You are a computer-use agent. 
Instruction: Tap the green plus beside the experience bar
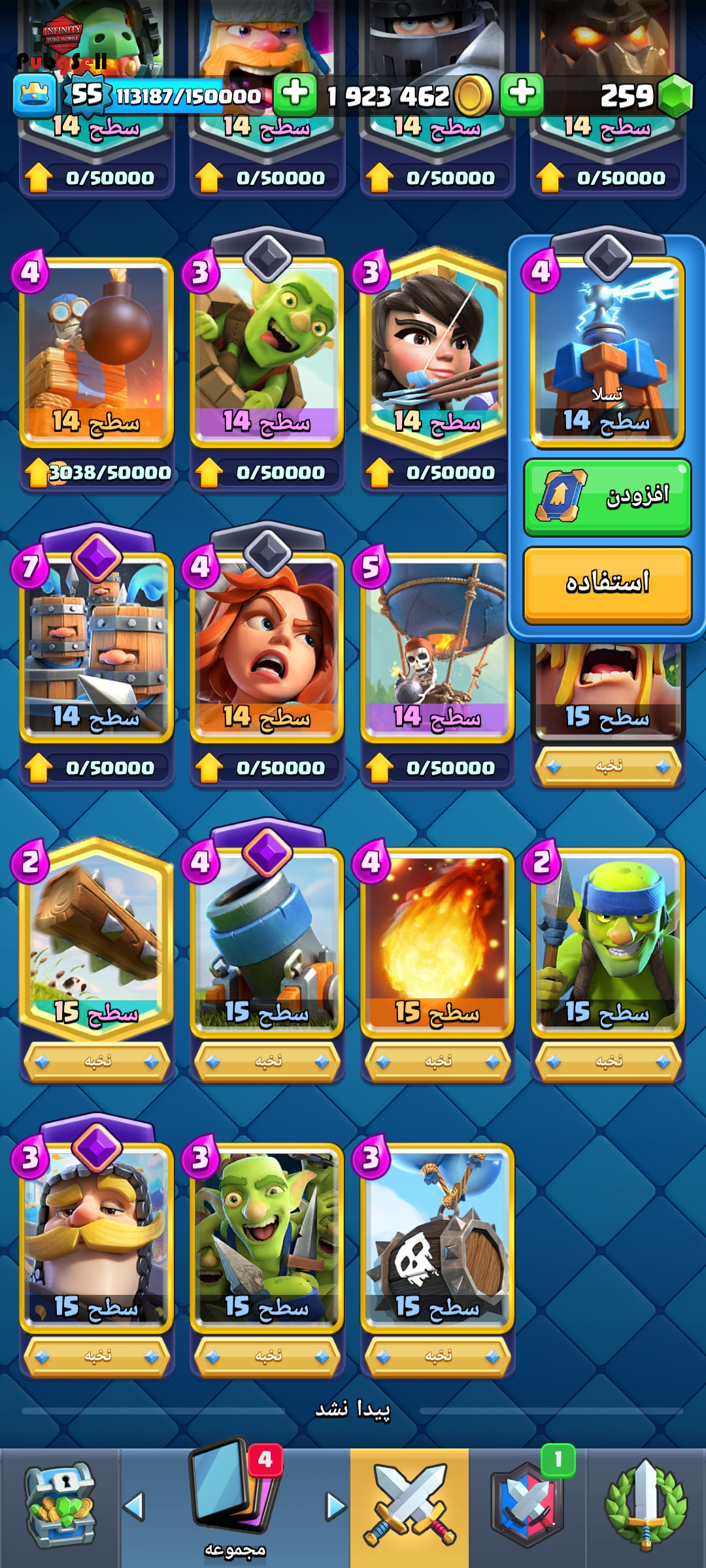295,93
